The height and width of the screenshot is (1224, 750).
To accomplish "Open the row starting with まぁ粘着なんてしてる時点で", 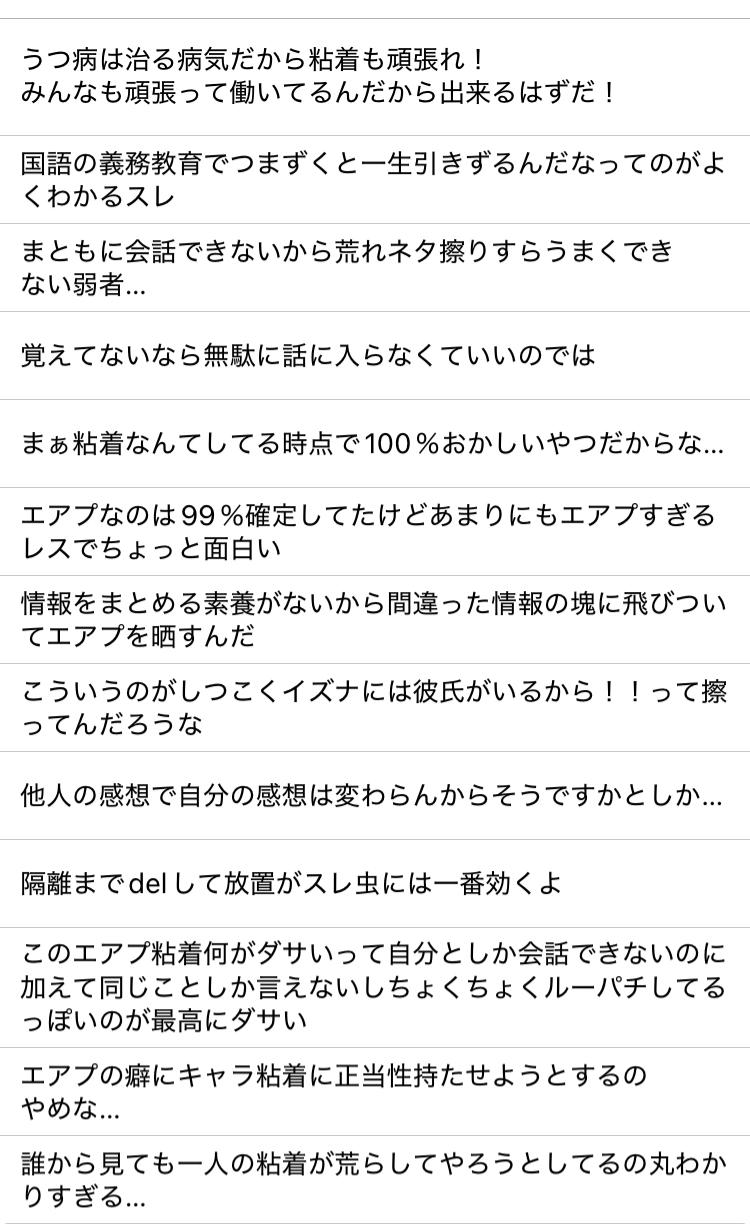I will coord(375,443).
